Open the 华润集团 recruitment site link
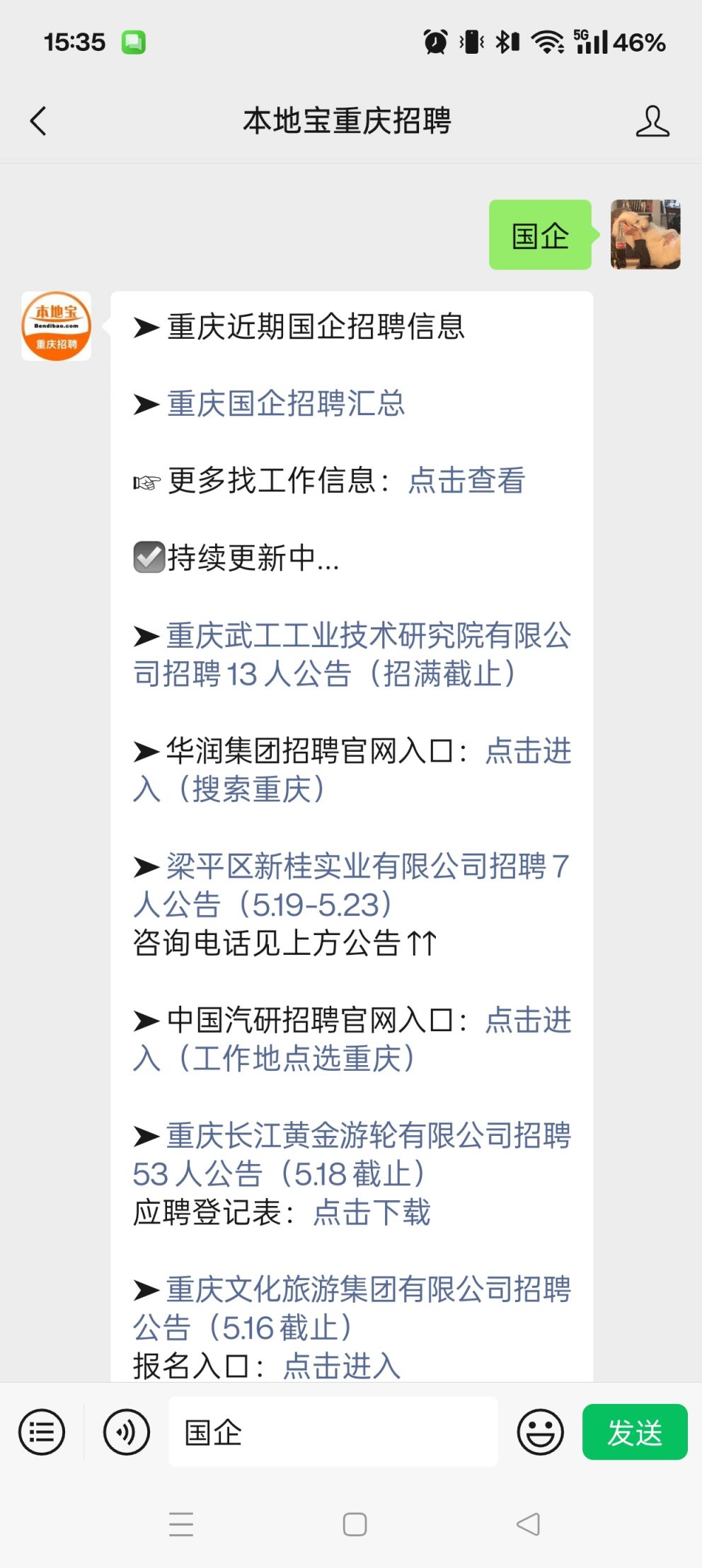This screenshot has width=702, height=1568. pos(352,770)
